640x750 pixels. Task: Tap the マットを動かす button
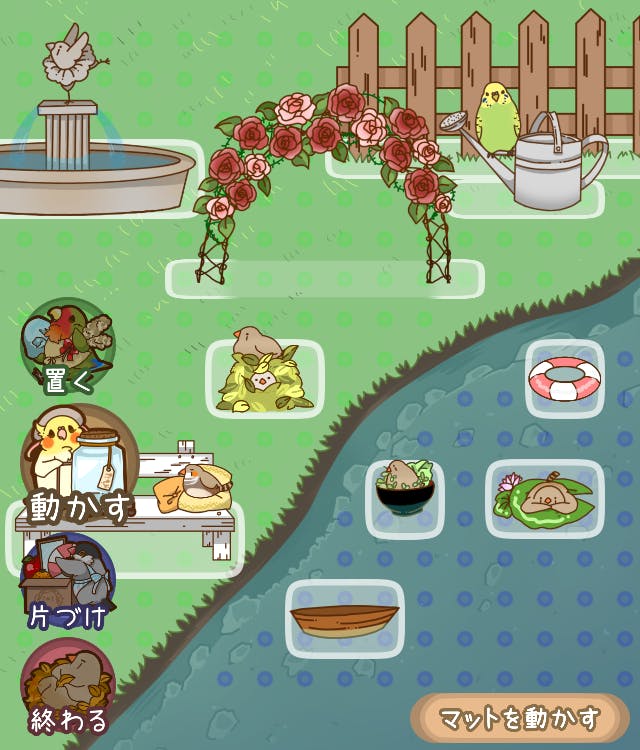(520, 717)
